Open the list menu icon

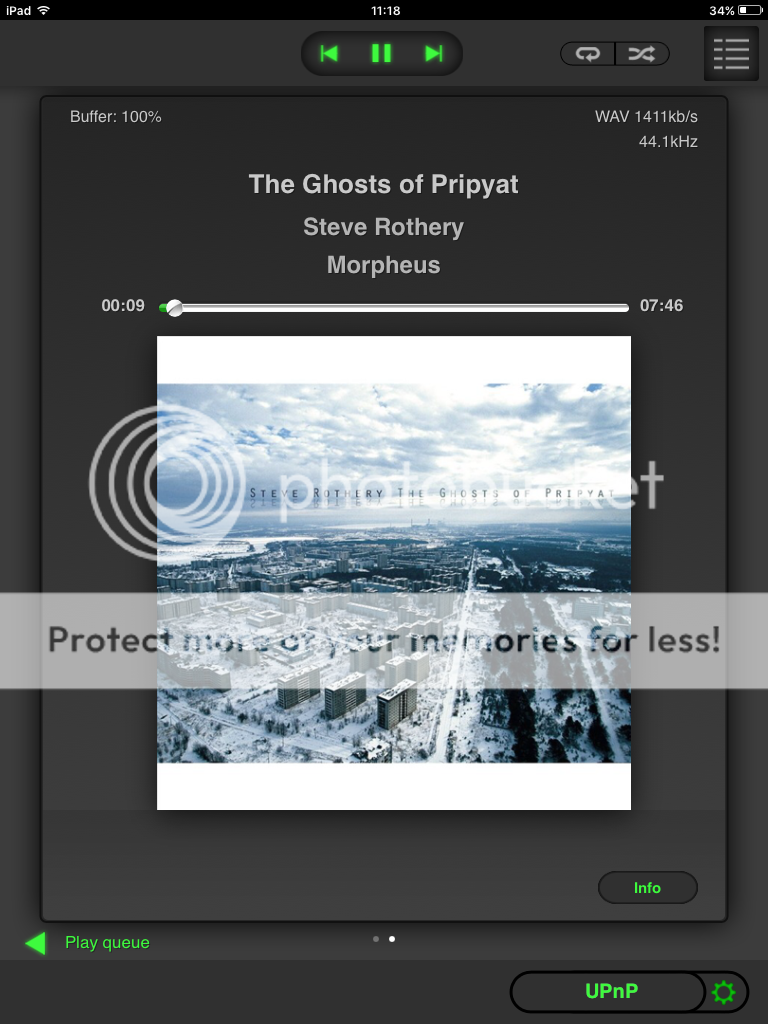[731, 54]
